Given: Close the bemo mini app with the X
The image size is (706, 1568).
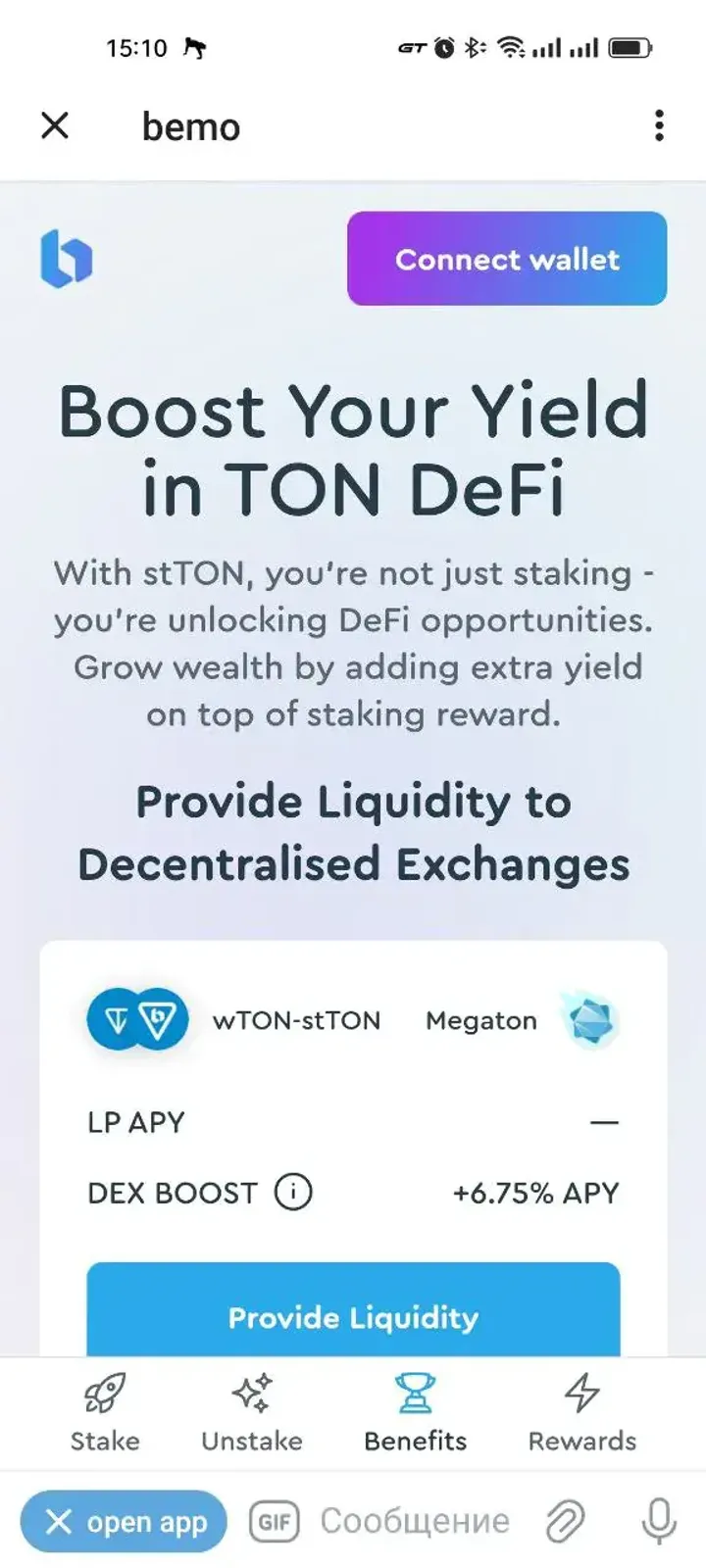Looking at the screenshot, I should [55, 125].
